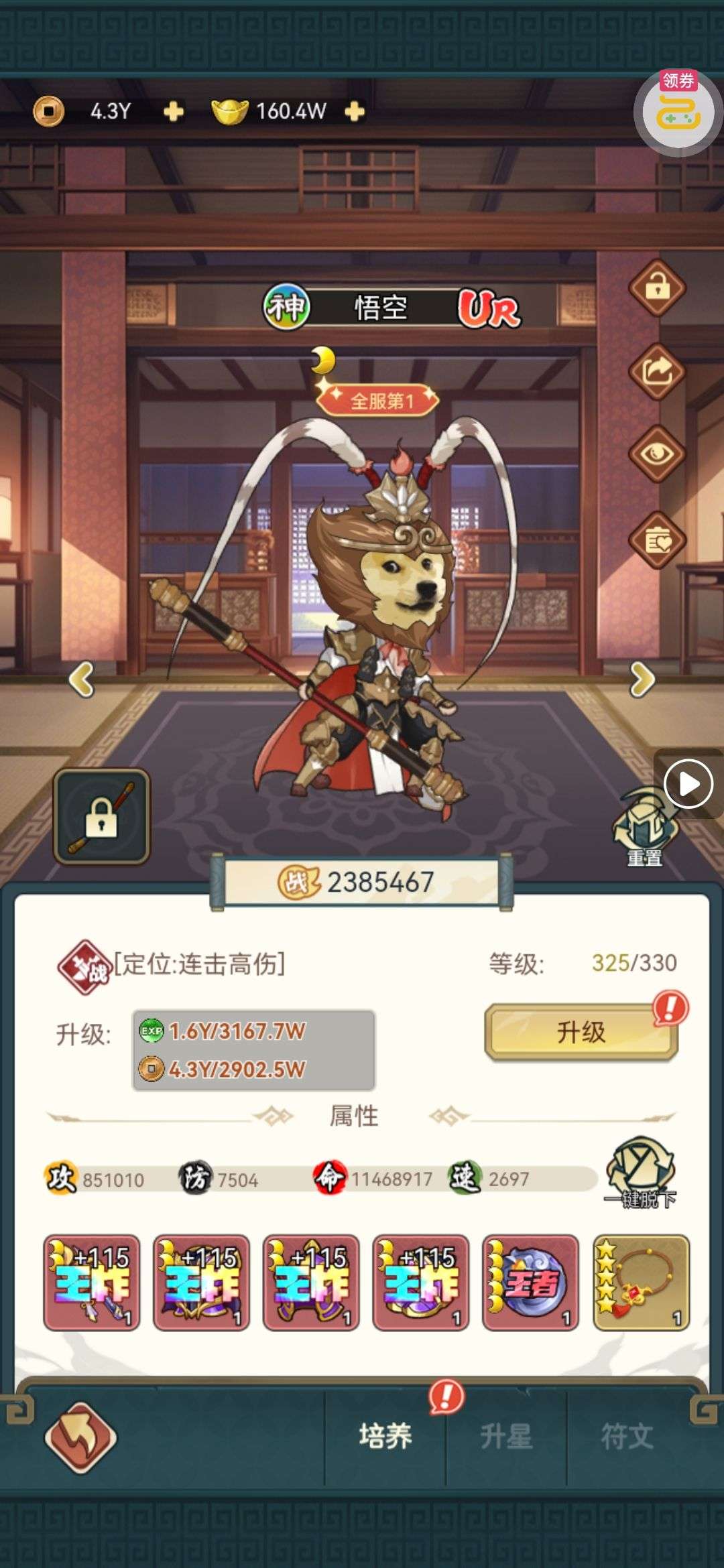724x1568 pixels.
Task: Switch to the 升星 tab
Action: (x=506, y=1437)
